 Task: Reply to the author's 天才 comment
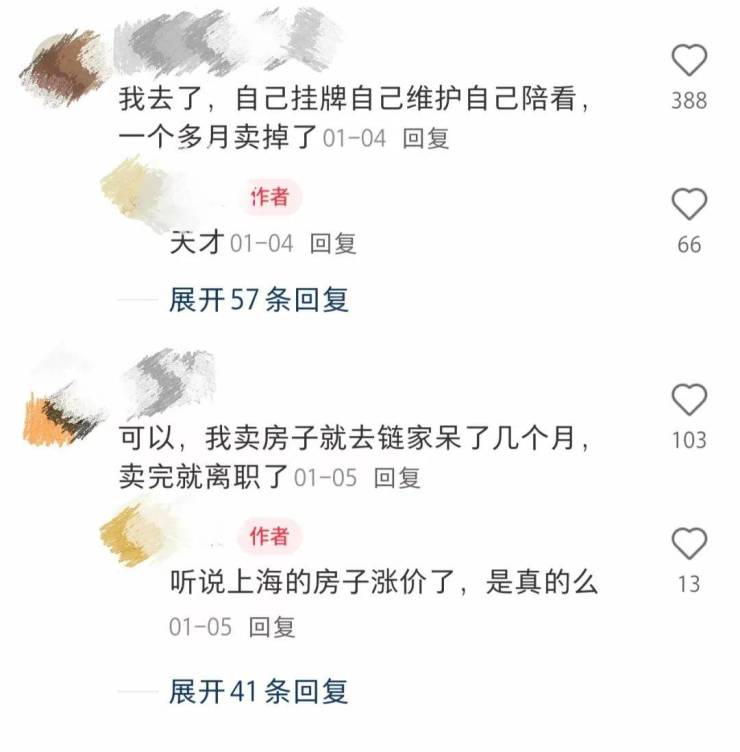tap(332, 243)
